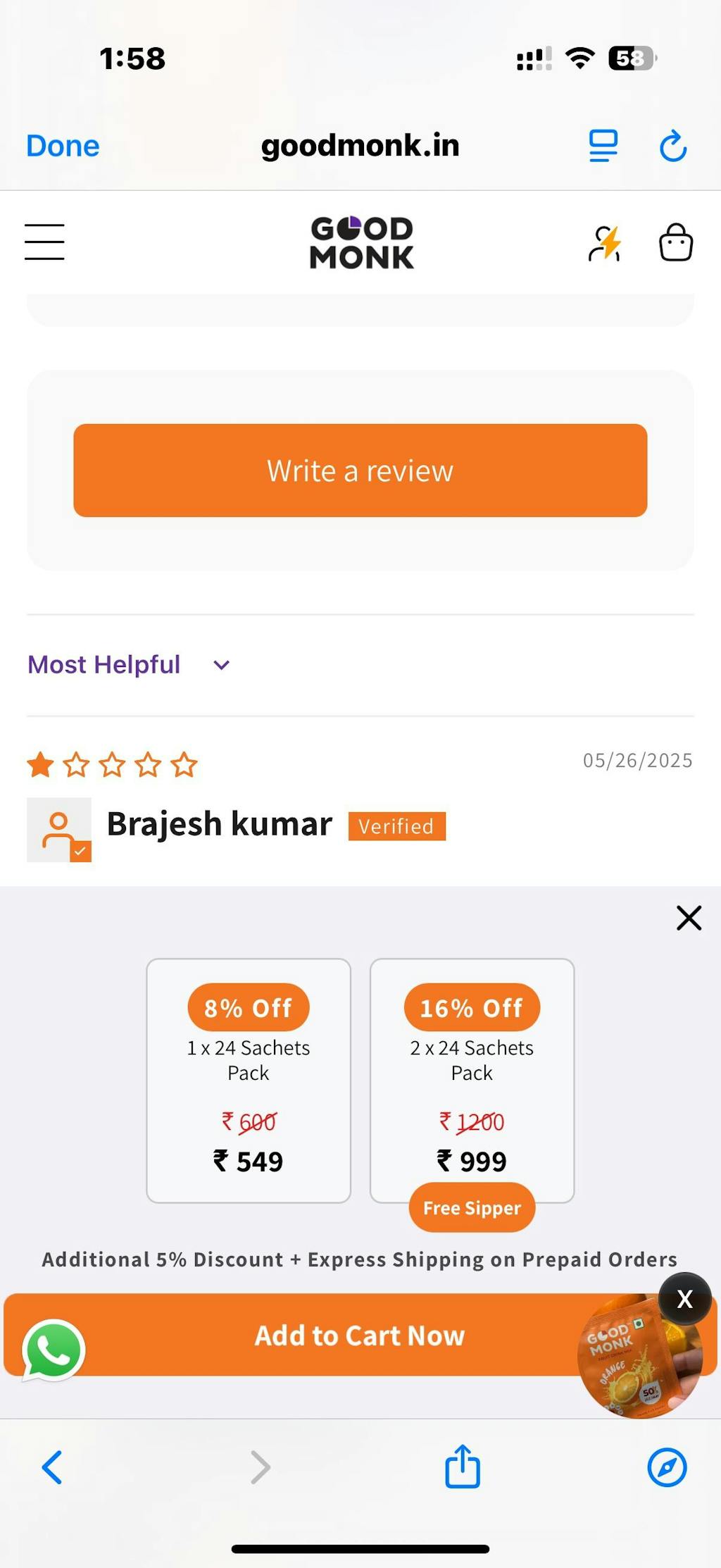Open the hamburger menu
The height and width of the screenshot is (1568, 721).
(x=44, y=242)
